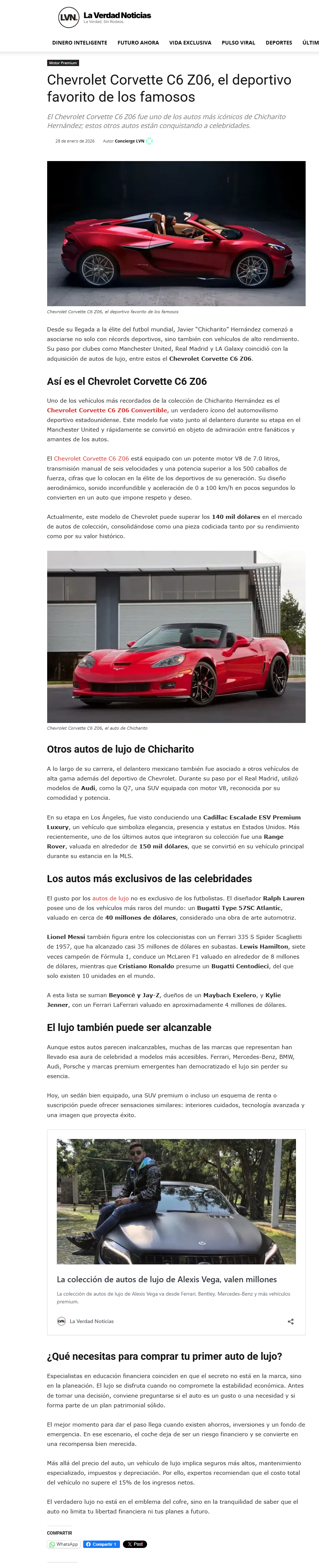Viewport: 319px width, 1568px height.
Task: Tap the Motor Premium category tag
Action: click(x=63, y=63)
